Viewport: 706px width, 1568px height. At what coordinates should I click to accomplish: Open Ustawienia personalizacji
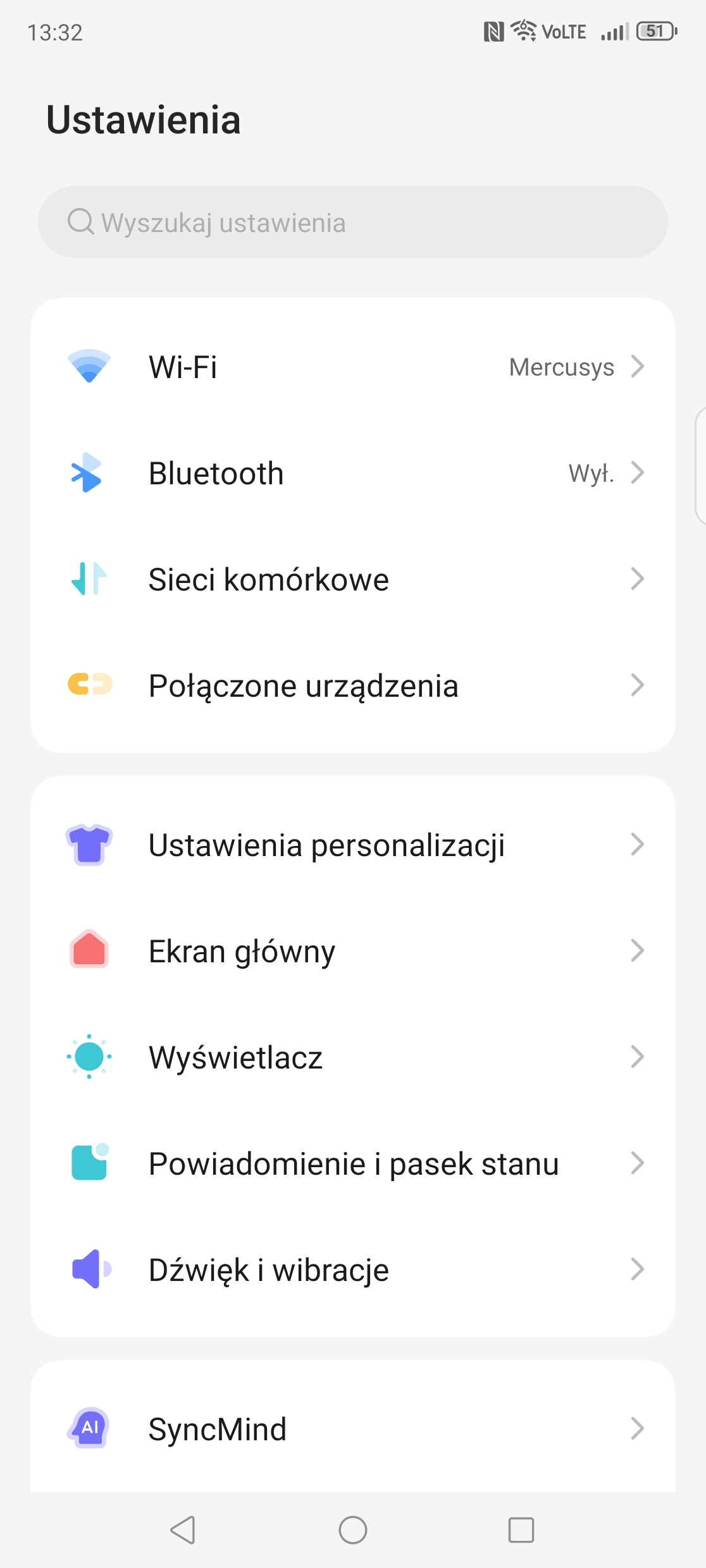[353, 845]
